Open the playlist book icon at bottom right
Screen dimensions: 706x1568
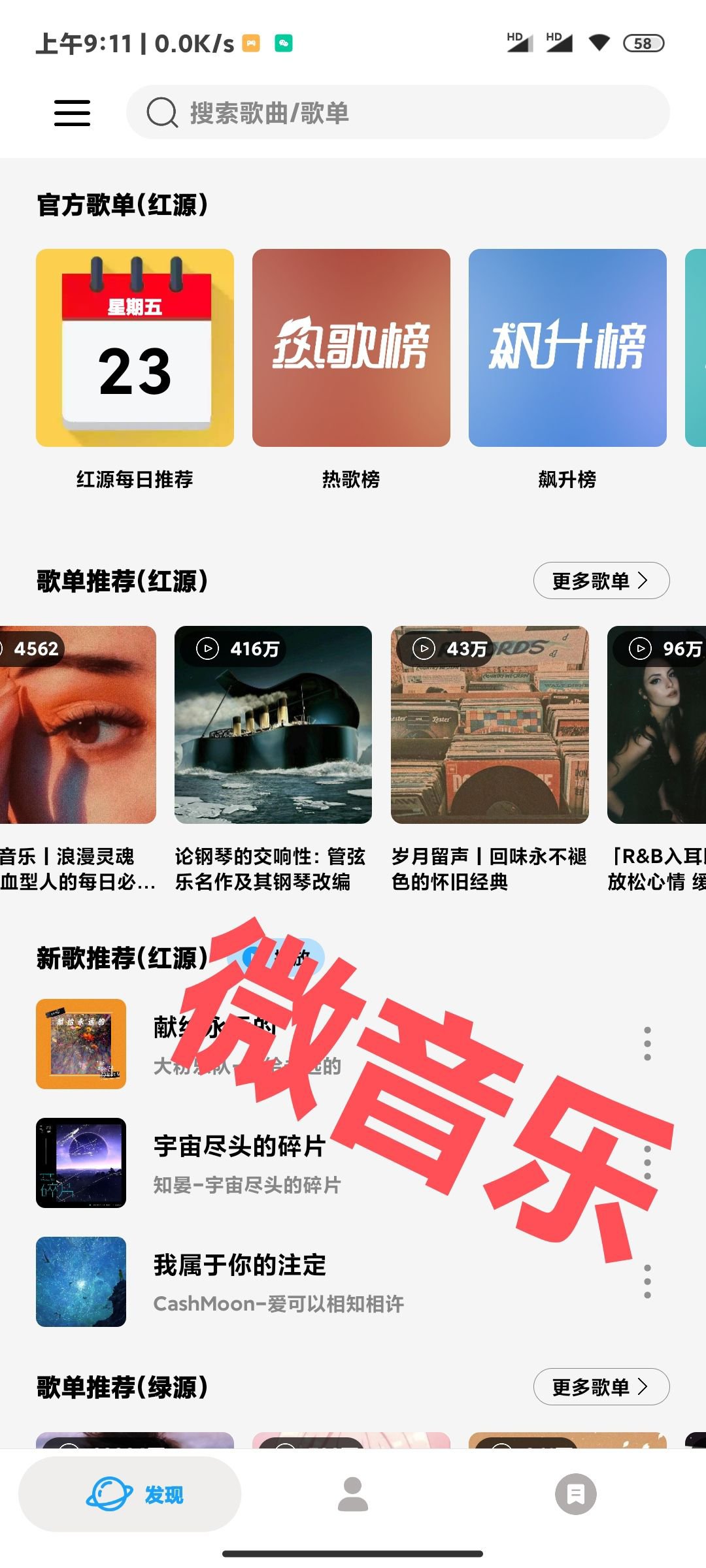[577, 1493]
